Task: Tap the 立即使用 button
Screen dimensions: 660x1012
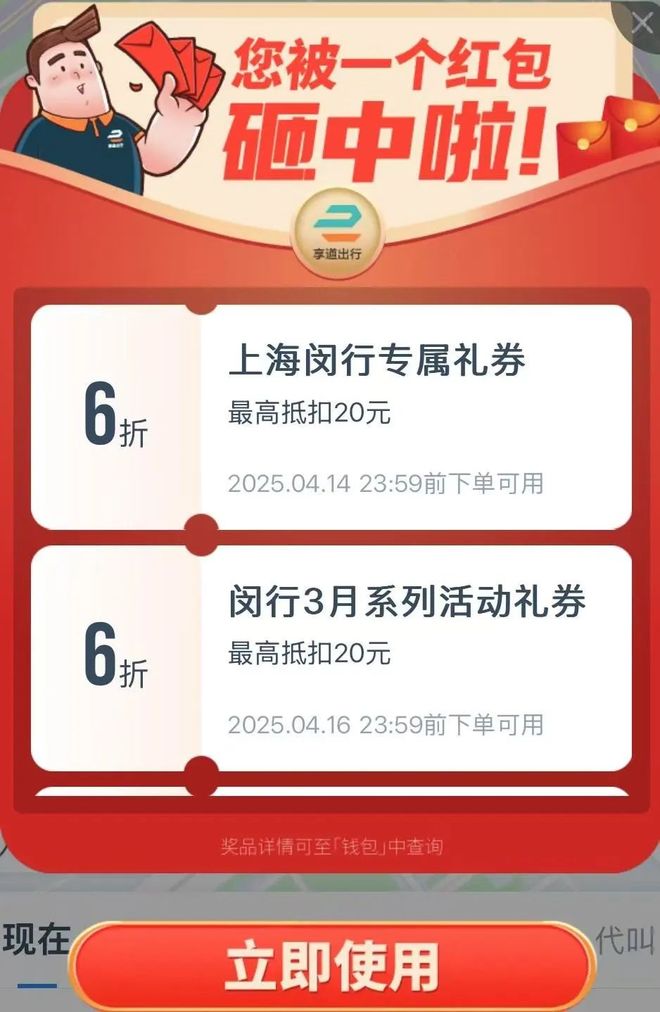Action: 331,966
